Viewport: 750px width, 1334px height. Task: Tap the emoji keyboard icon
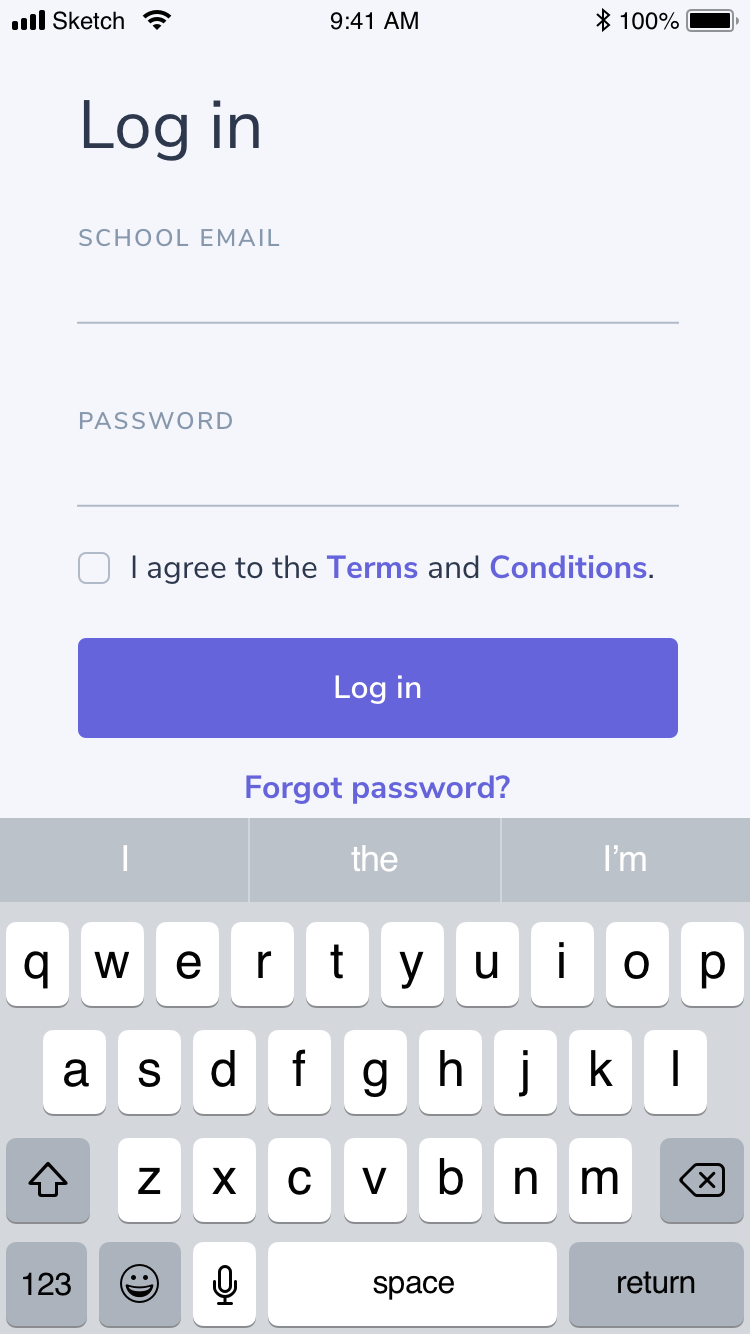(139, 1283)
